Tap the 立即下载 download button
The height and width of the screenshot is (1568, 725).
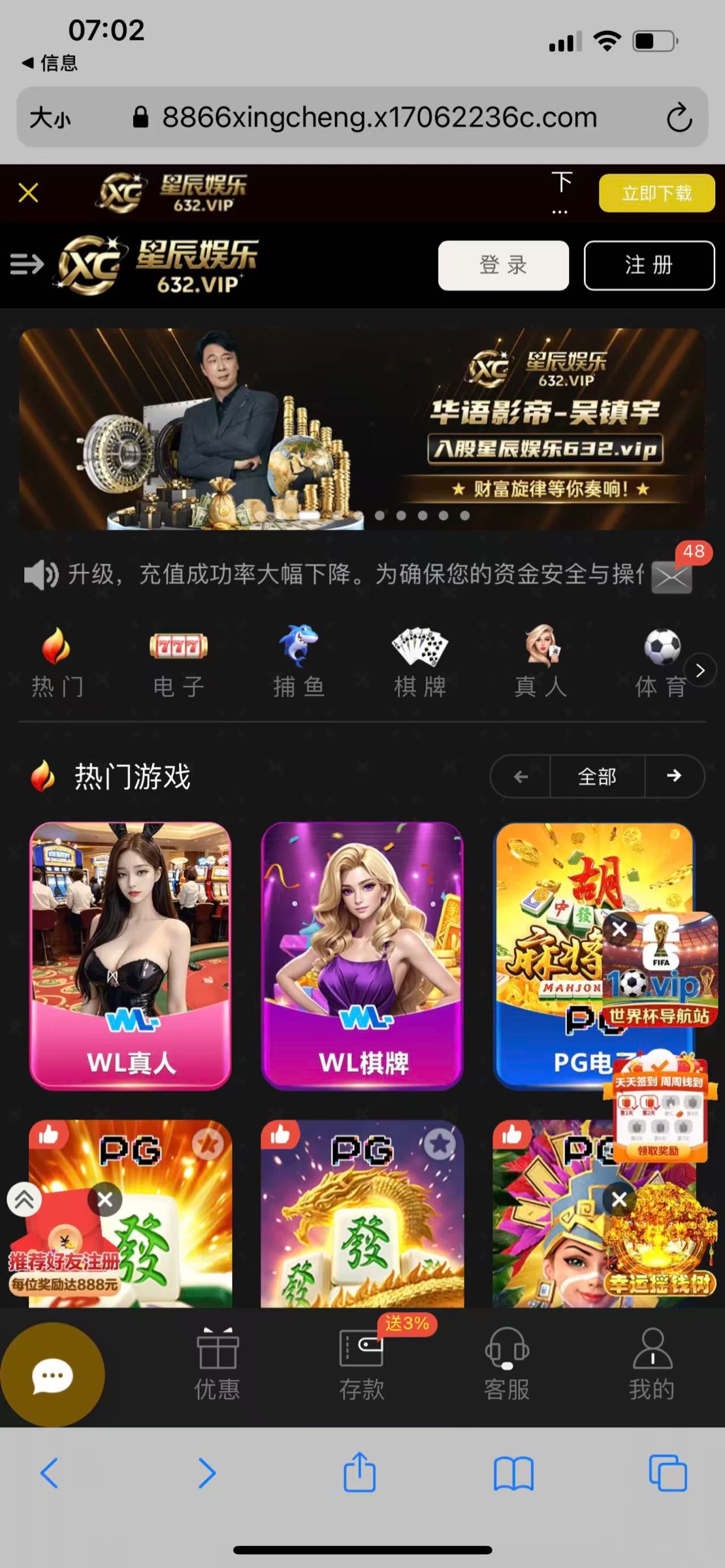(656, 193)
